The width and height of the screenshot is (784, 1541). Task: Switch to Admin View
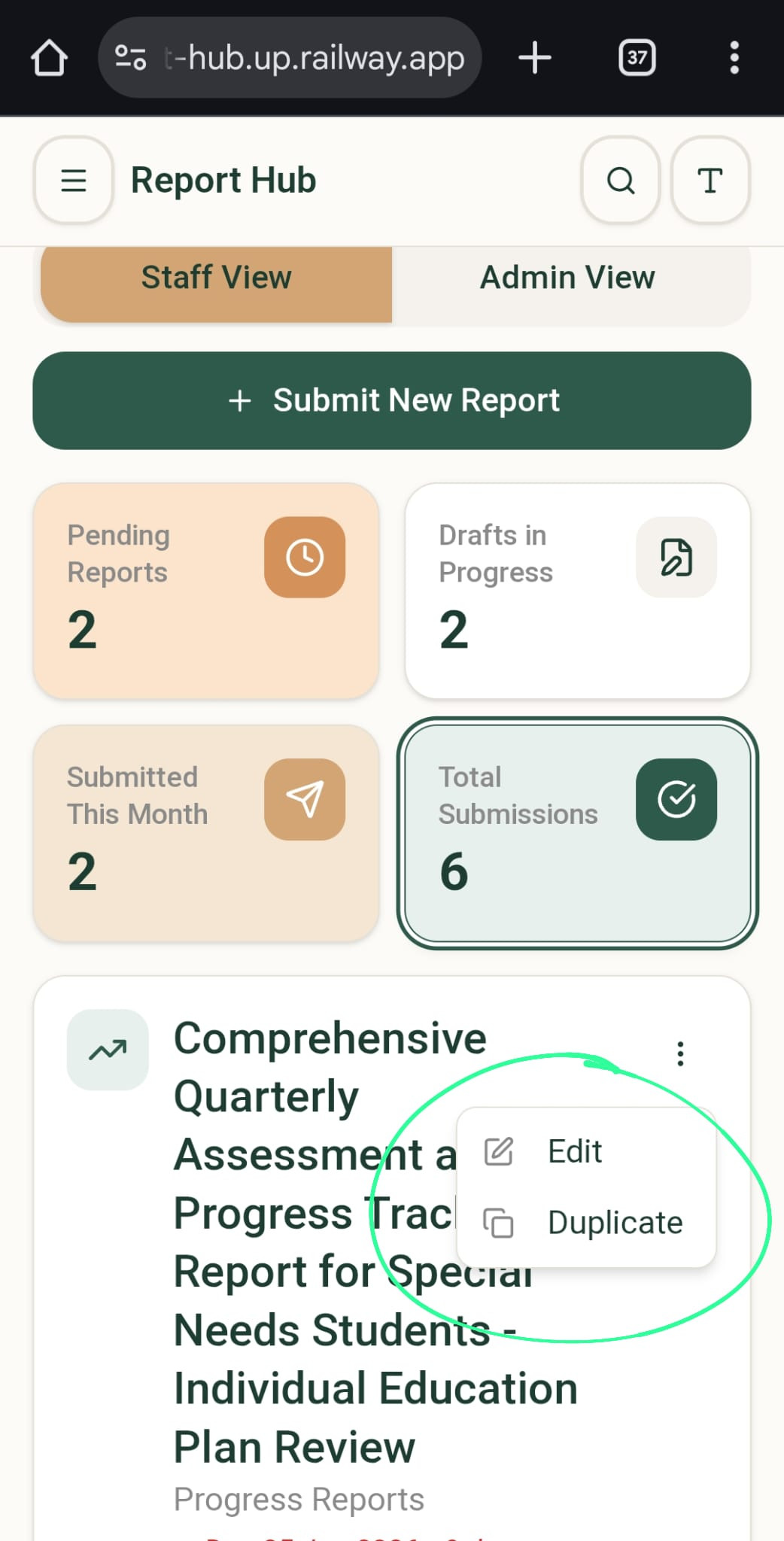coord(568,278)
